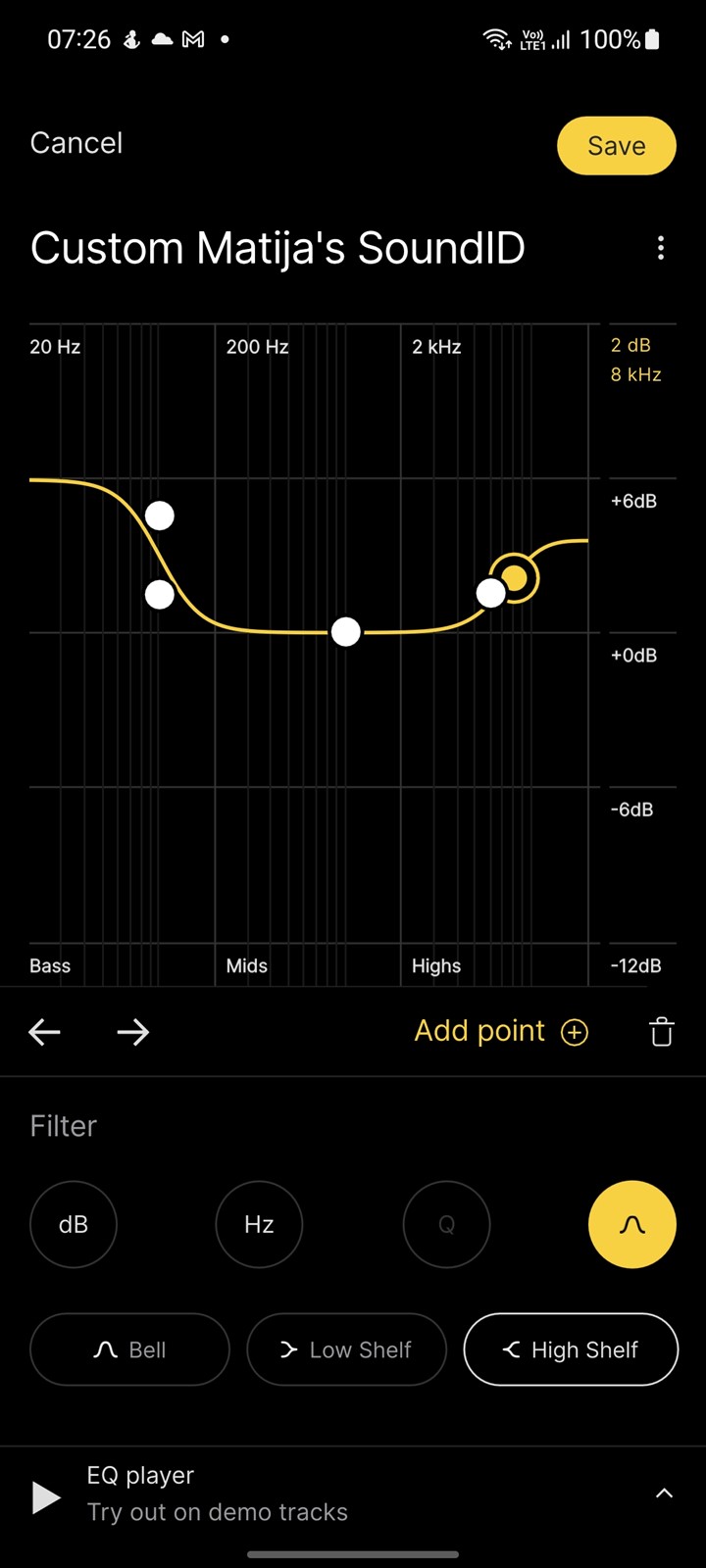Save the custom SoundID preset
Viewport: 706px width, 1568px height.
[617, 146]
